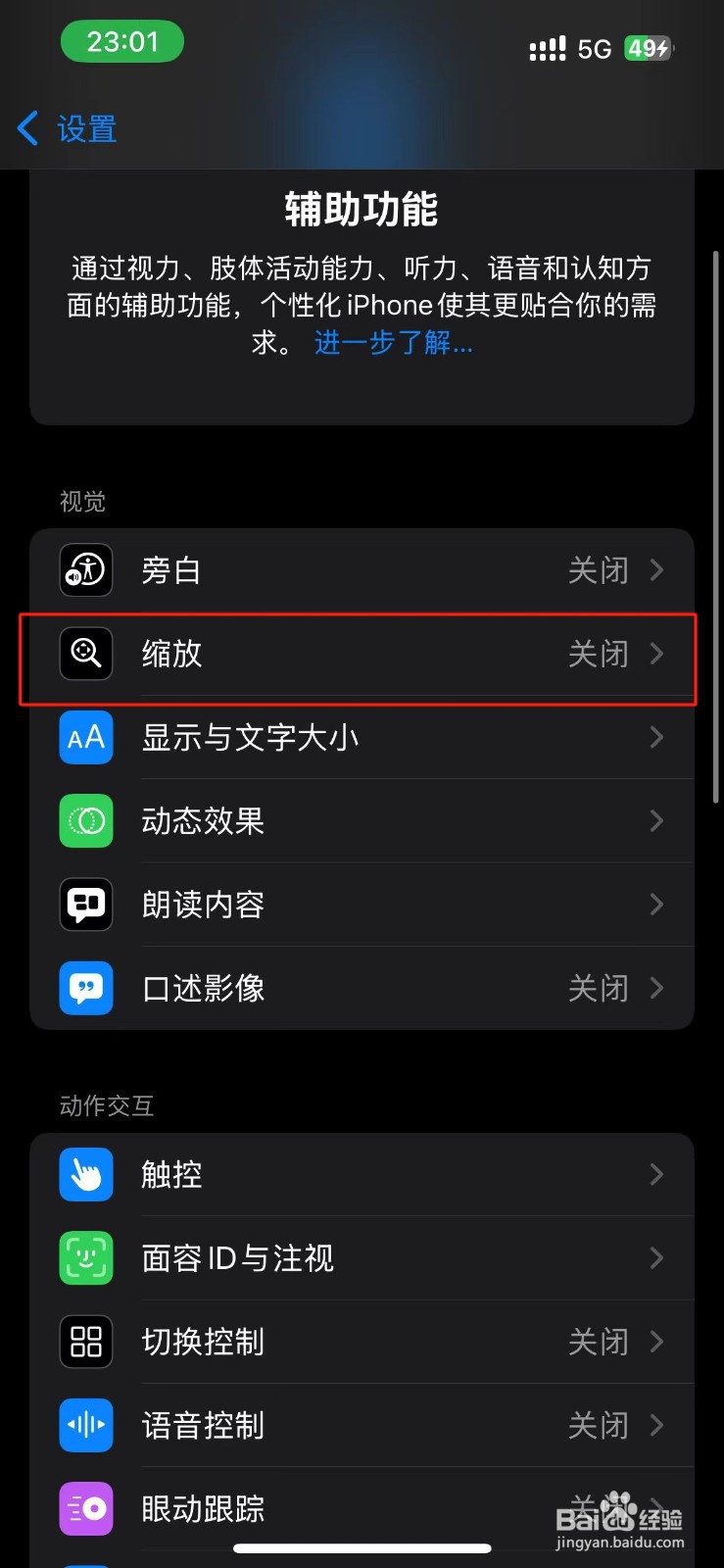Tap the Spoken Content speech bubble icon
Image resolution: width=724 pixels, height=1568 pixels.
[x=85, y=905]
